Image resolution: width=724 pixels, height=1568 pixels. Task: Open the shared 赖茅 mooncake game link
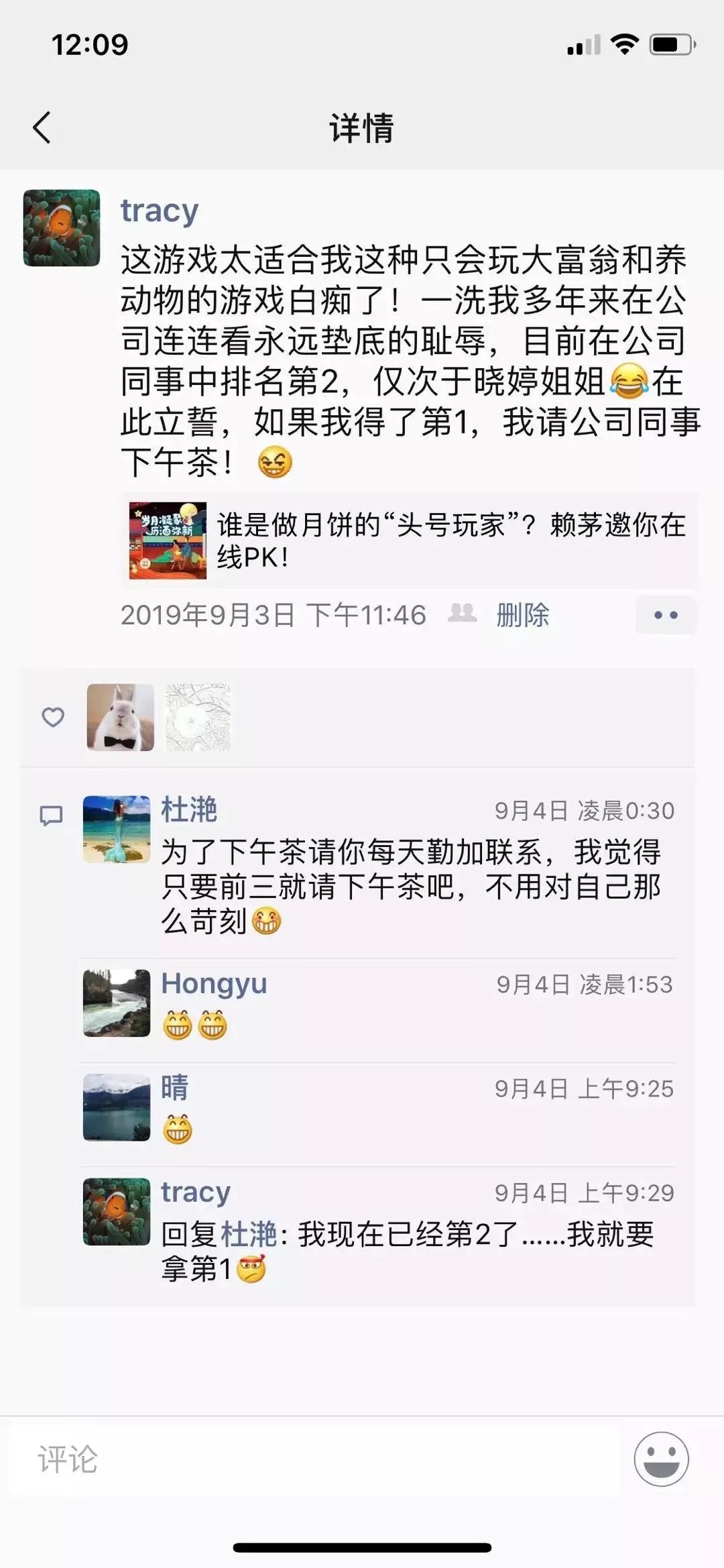pyautogui.click(x=410, y=541)
